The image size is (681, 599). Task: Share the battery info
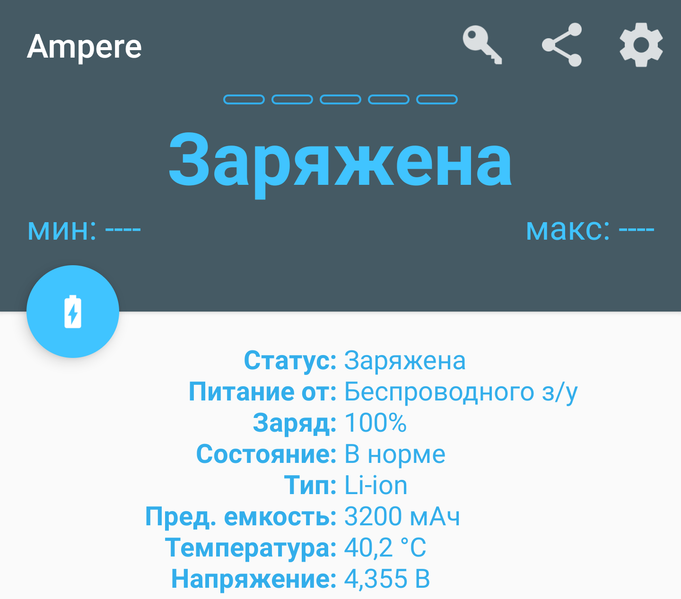(x=562, y=46)
